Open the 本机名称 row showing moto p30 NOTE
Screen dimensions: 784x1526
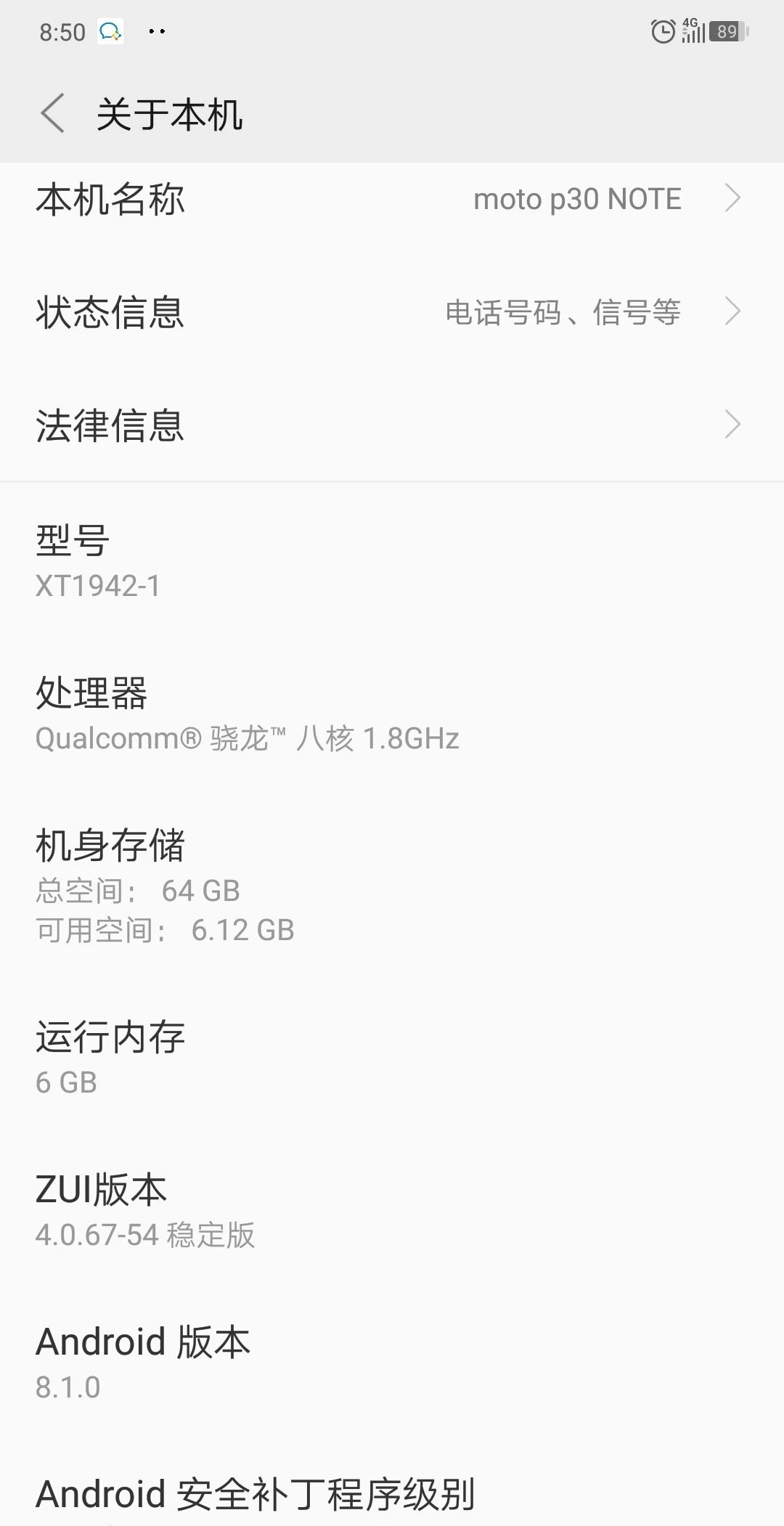(x=392, y=199)
